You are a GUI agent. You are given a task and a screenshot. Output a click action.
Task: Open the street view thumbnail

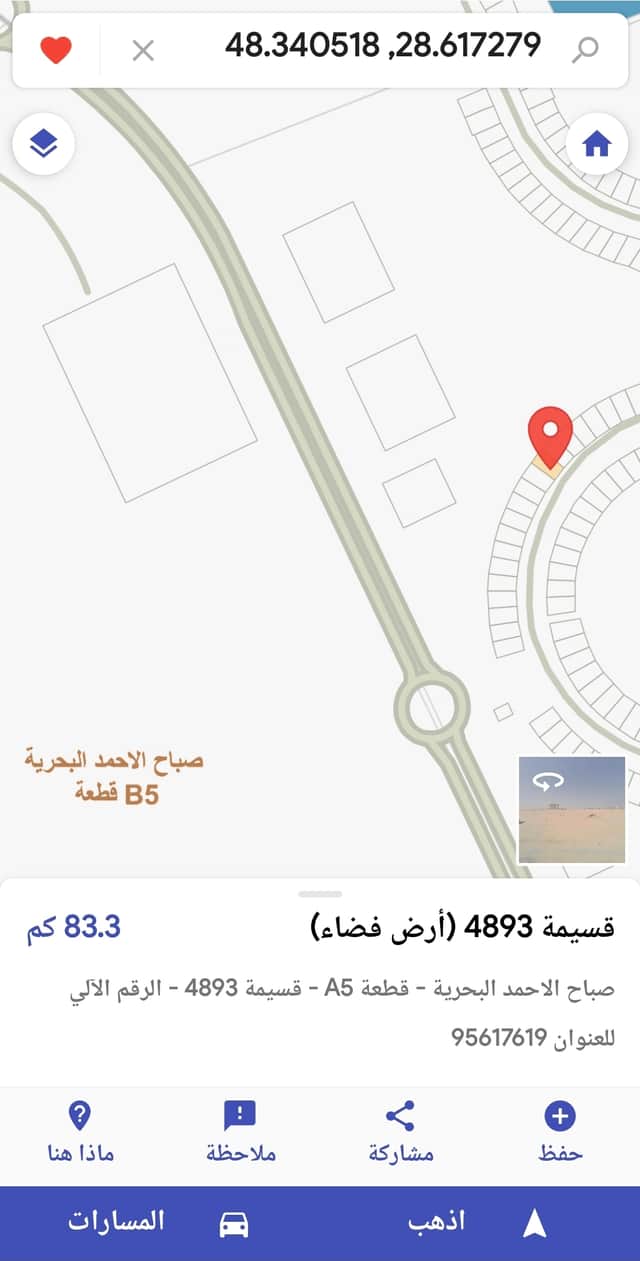(571, 810)
